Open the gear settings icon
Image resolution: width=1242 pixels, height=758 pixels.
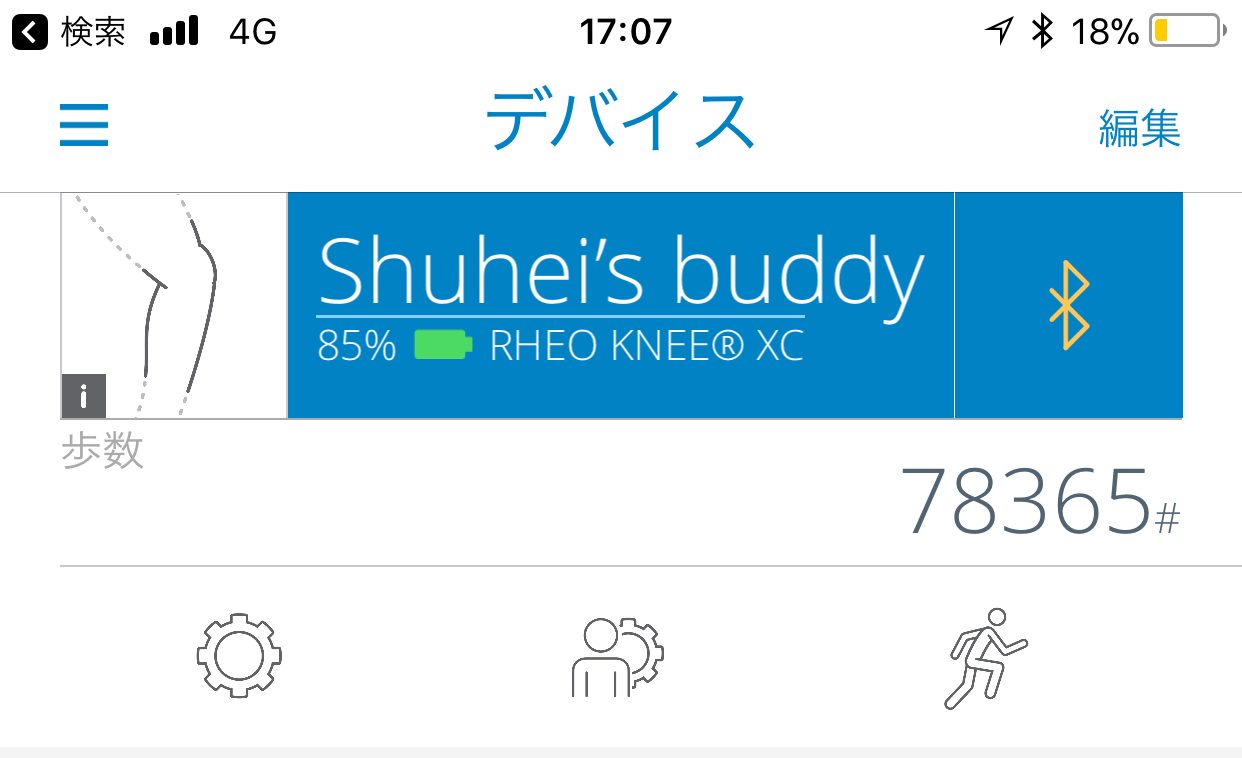pyautogui.click(x=238, y=655)
